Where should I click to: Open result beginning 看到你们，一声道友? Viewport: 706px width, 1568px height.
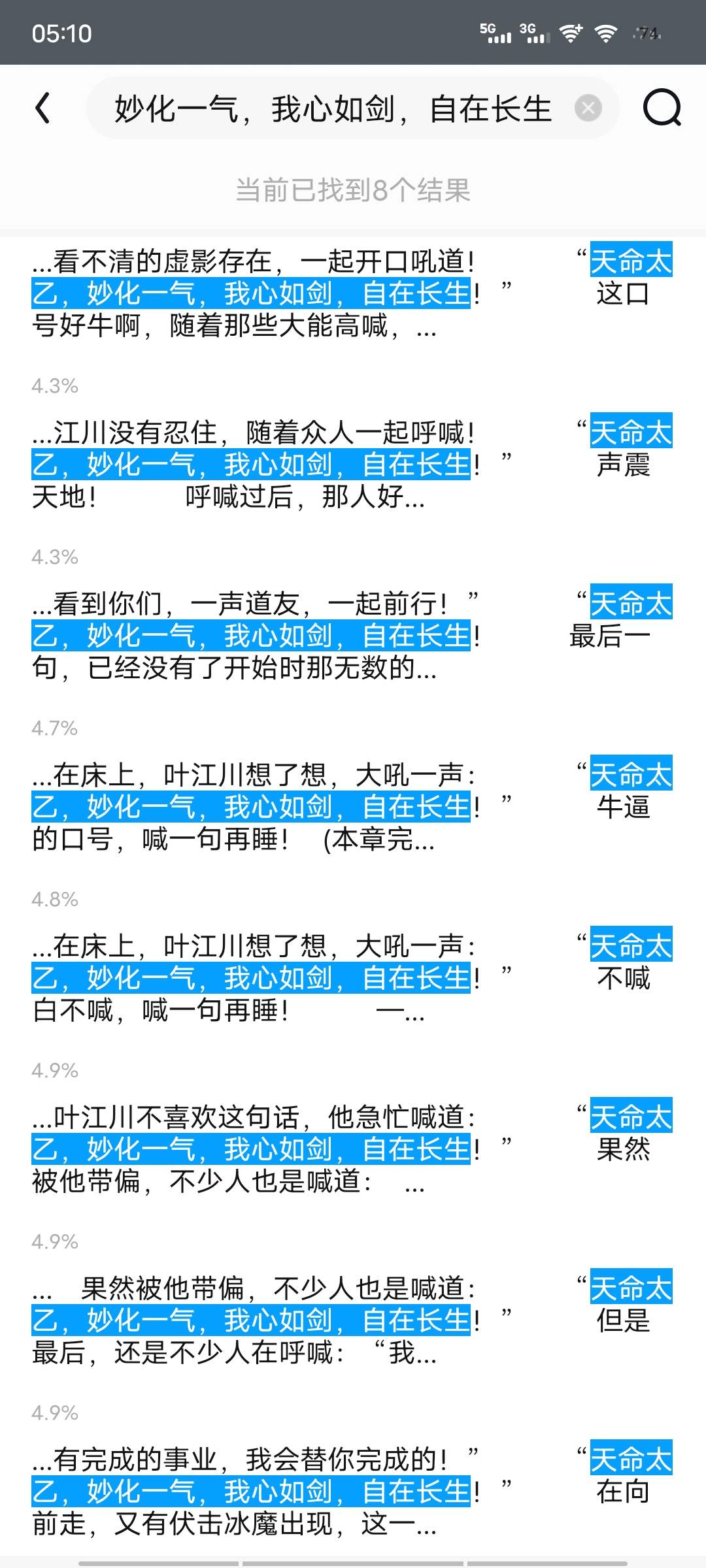pos(353,636)
